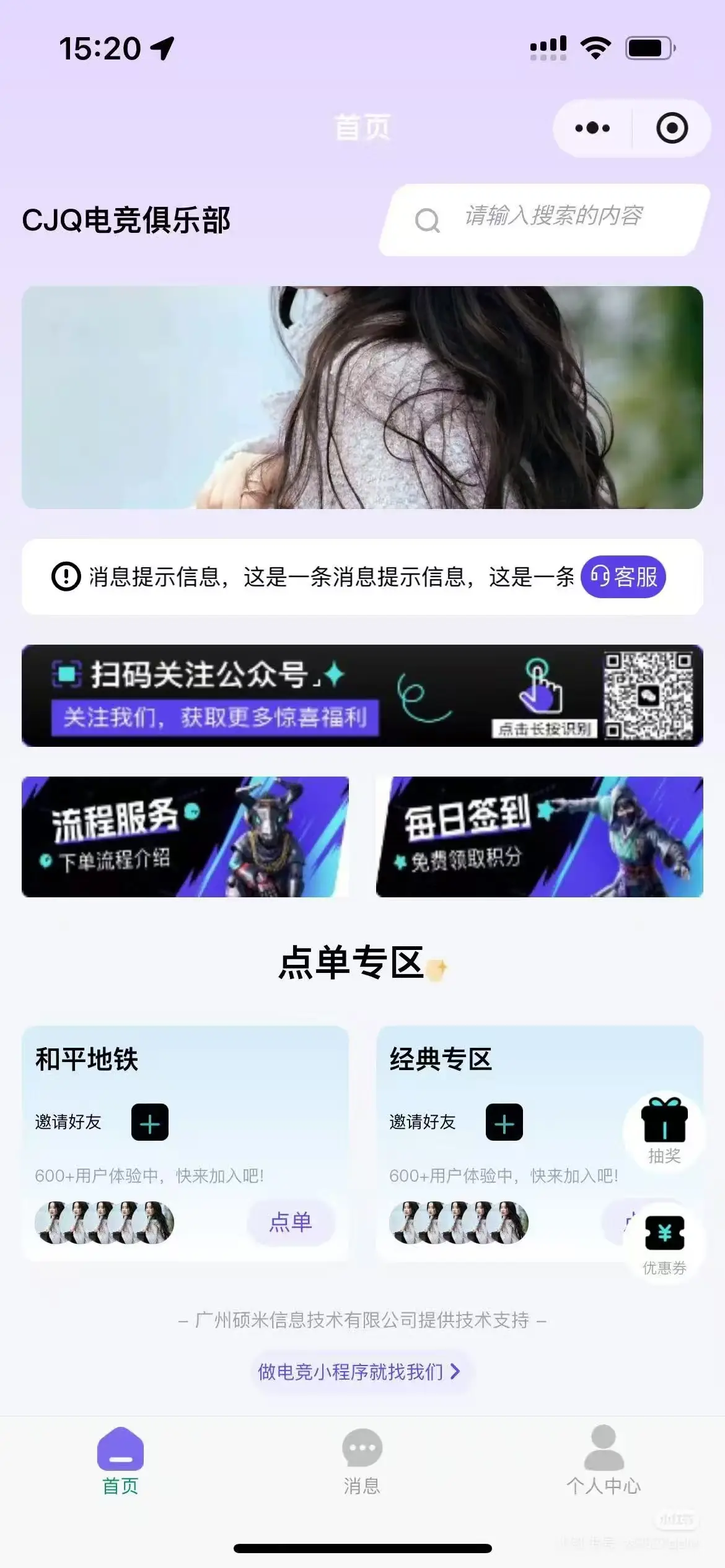Open the 扫码关注公众号 banner
725x1568 pixels.
click(x=362, y=695)
